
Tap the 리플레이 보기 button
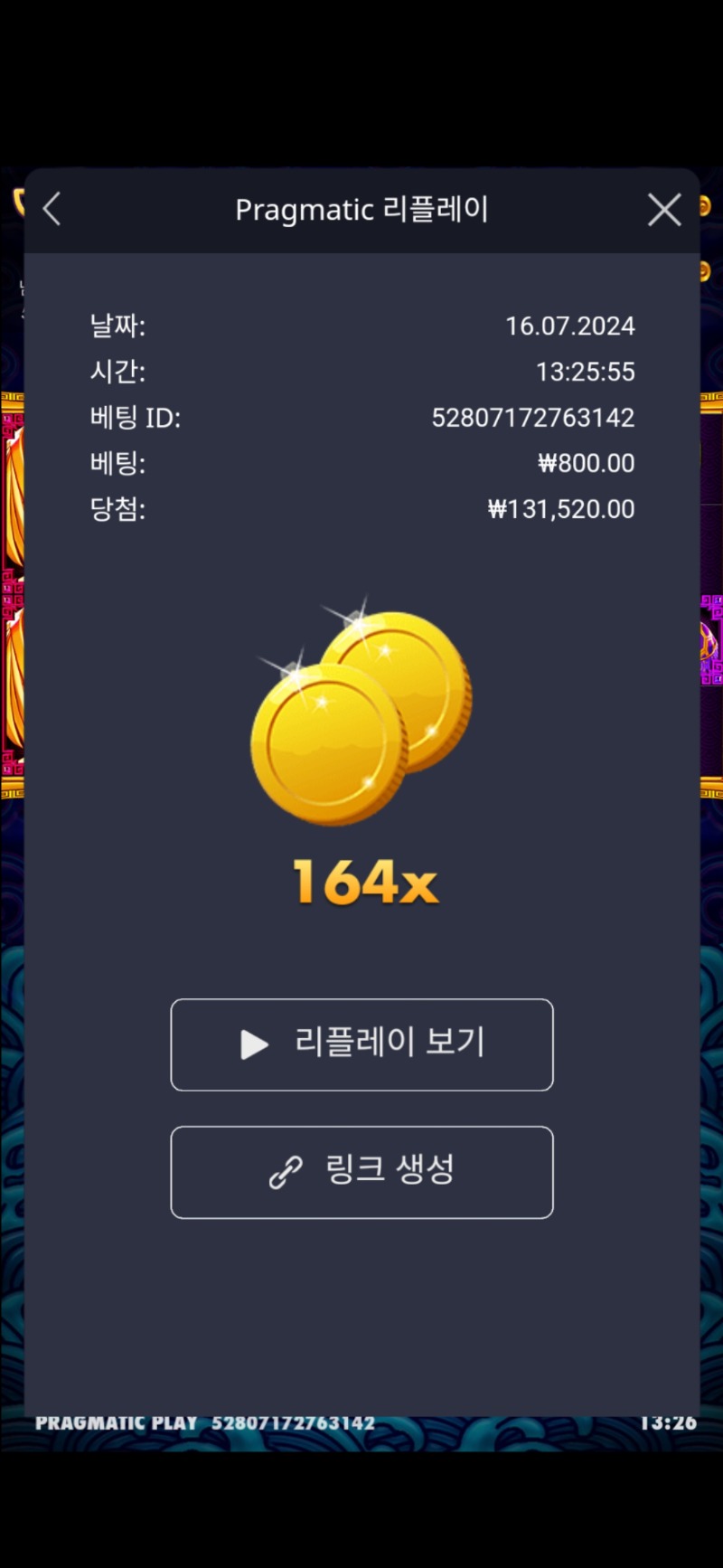(361, 1044)
